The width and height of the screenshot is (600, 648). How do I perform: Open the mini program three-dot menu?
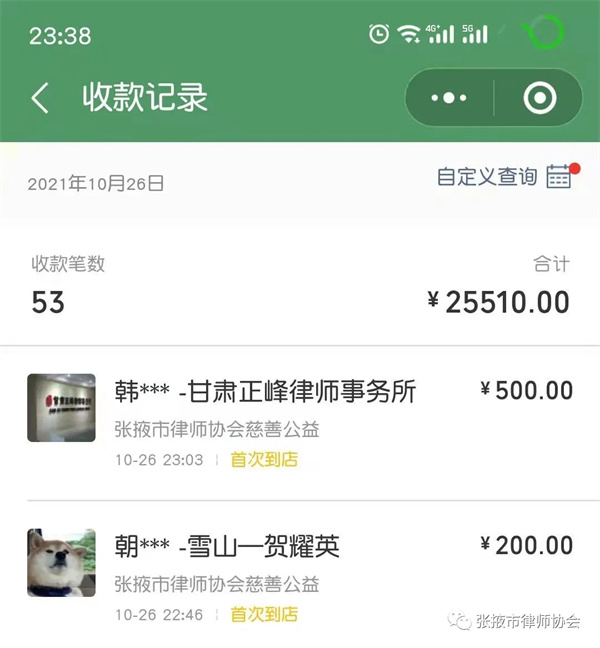[x=449, y=98]
